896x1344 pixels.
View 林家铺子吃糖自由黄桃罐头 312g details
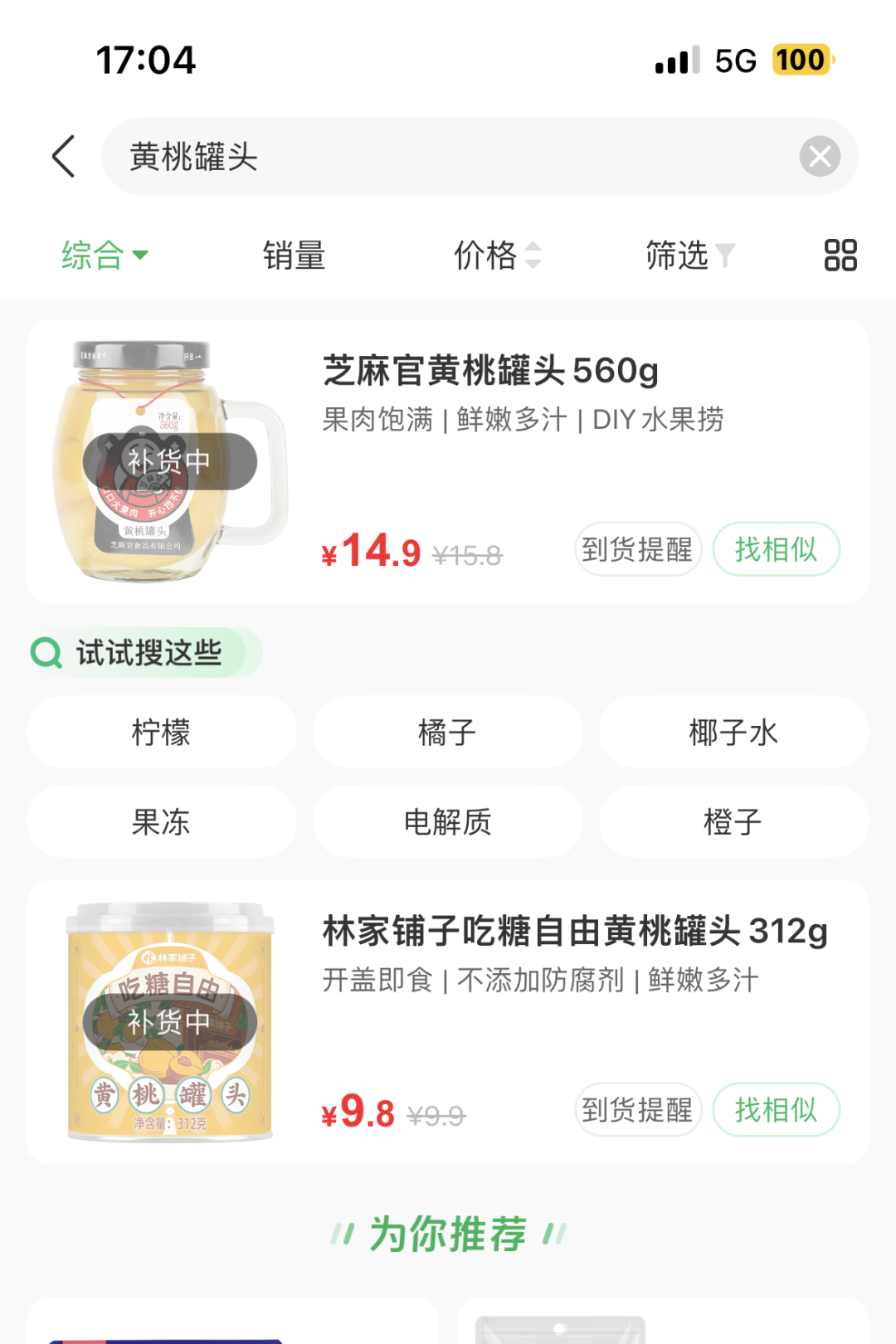tap(574, 931)
